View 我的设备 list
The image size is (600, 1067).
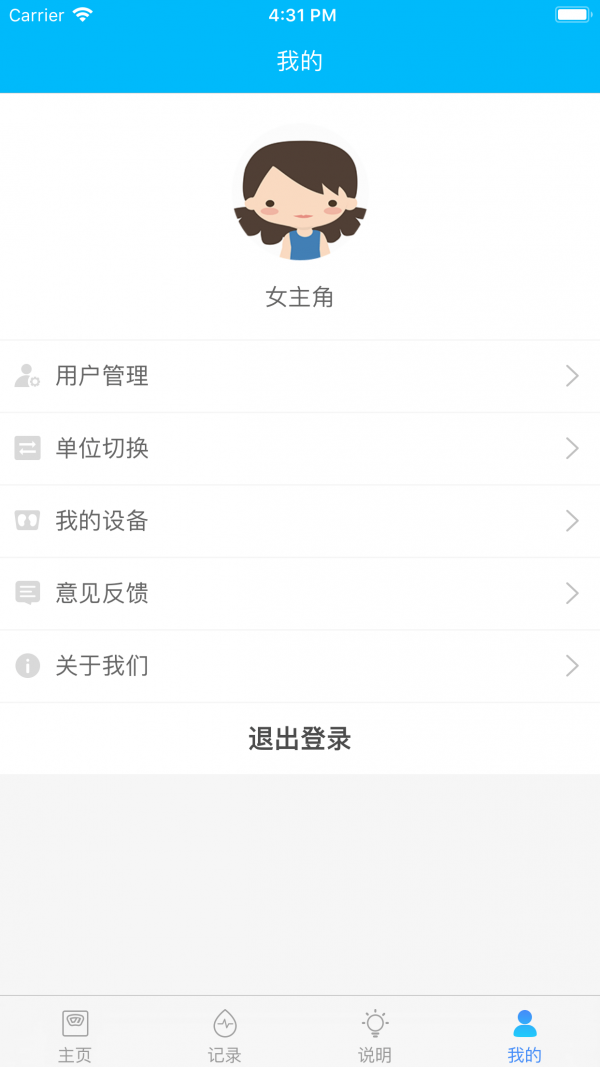click(300, 521)
